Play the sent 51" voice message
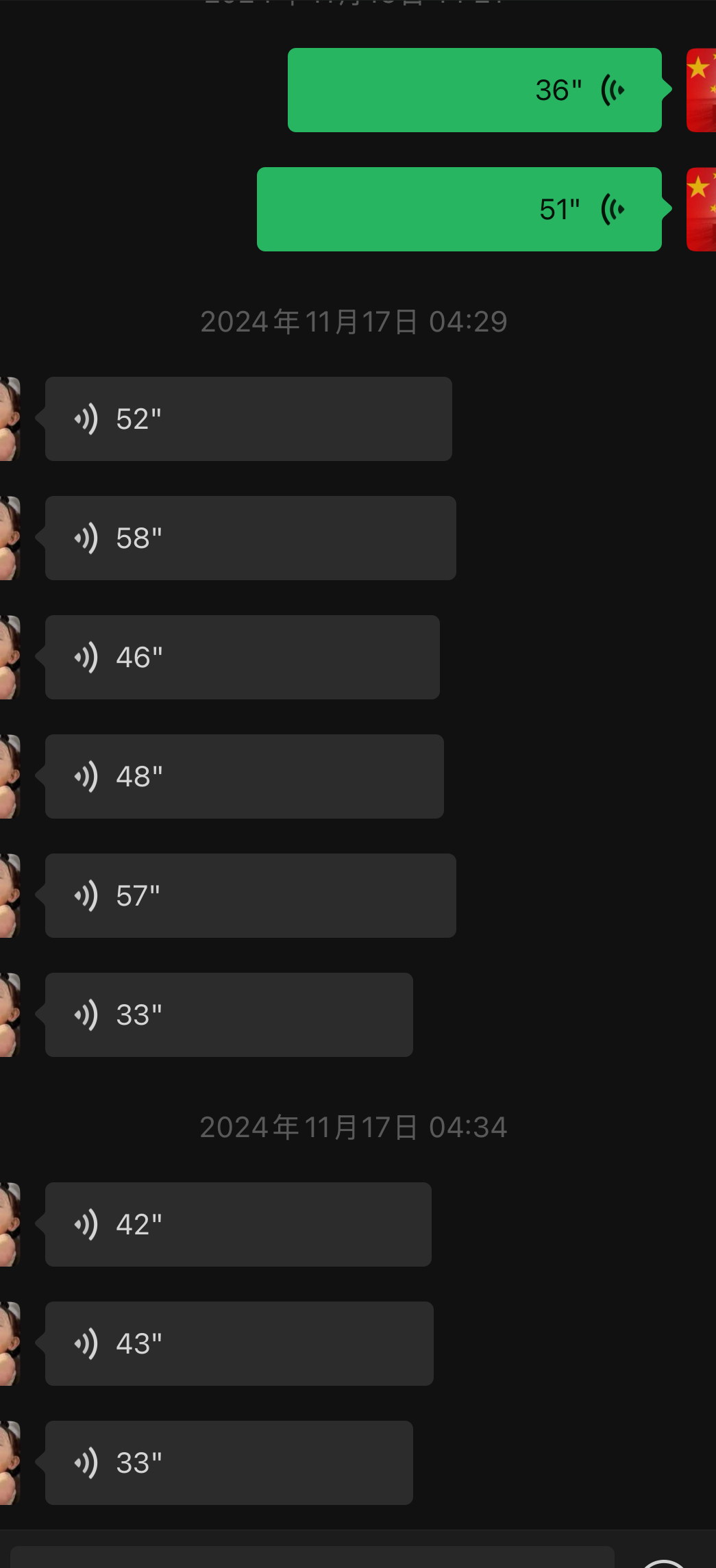Screen dimensions: 716x1568 click(459, 210)
